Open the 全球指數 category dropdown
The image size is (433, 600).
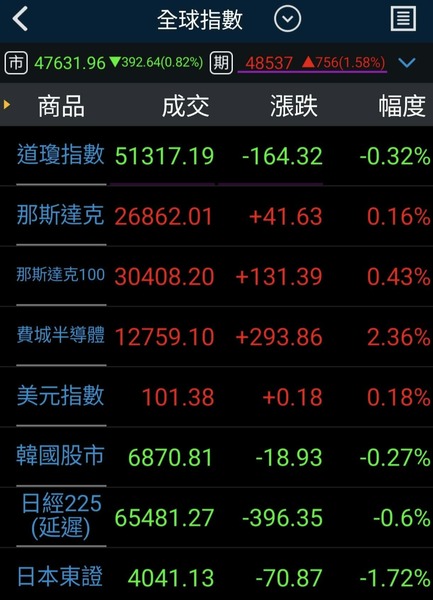pos(287,19)
